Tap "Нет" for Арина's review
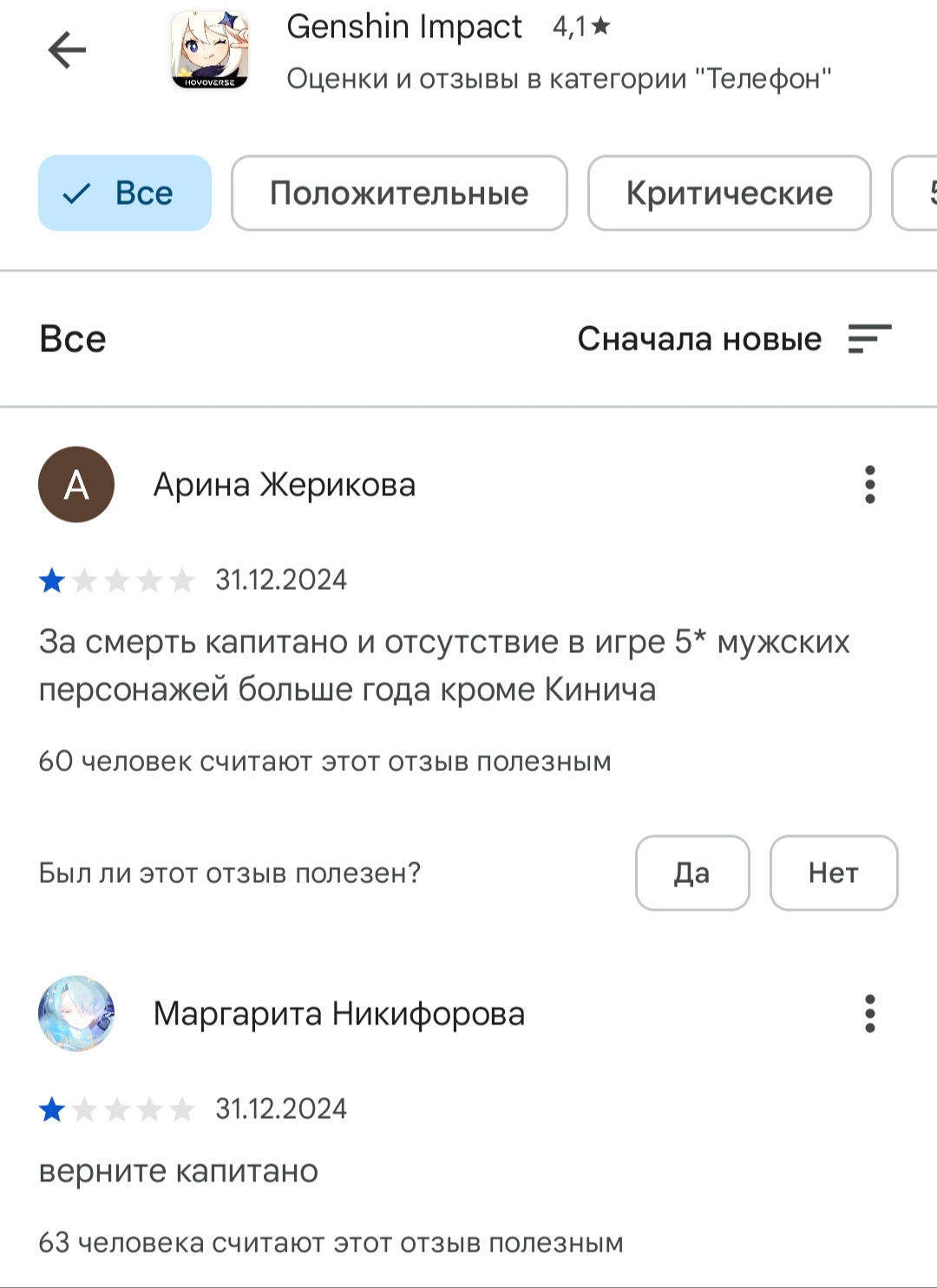 coord(833,873)
